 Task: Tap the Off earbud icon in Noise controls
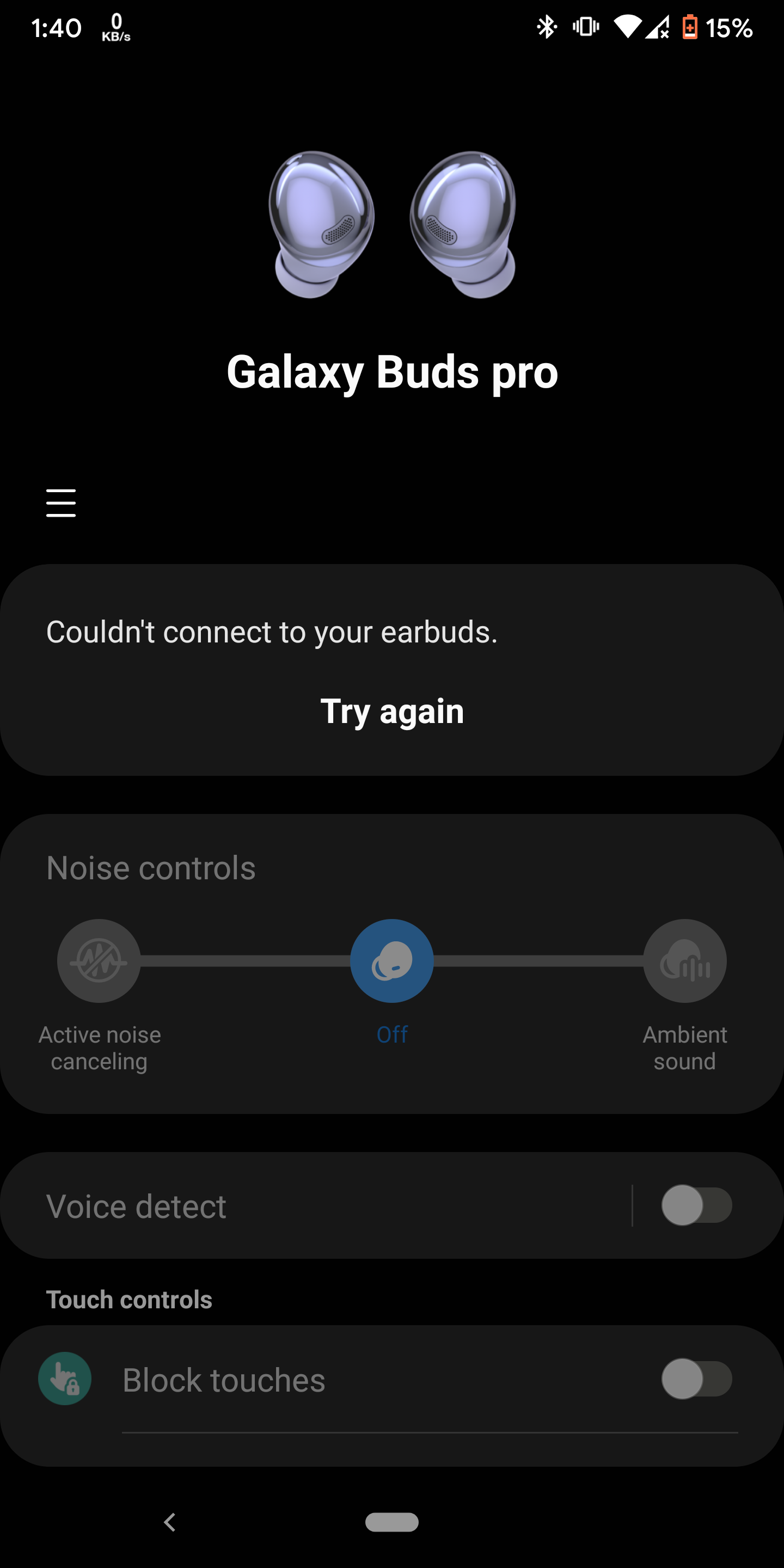pos(392,960)
